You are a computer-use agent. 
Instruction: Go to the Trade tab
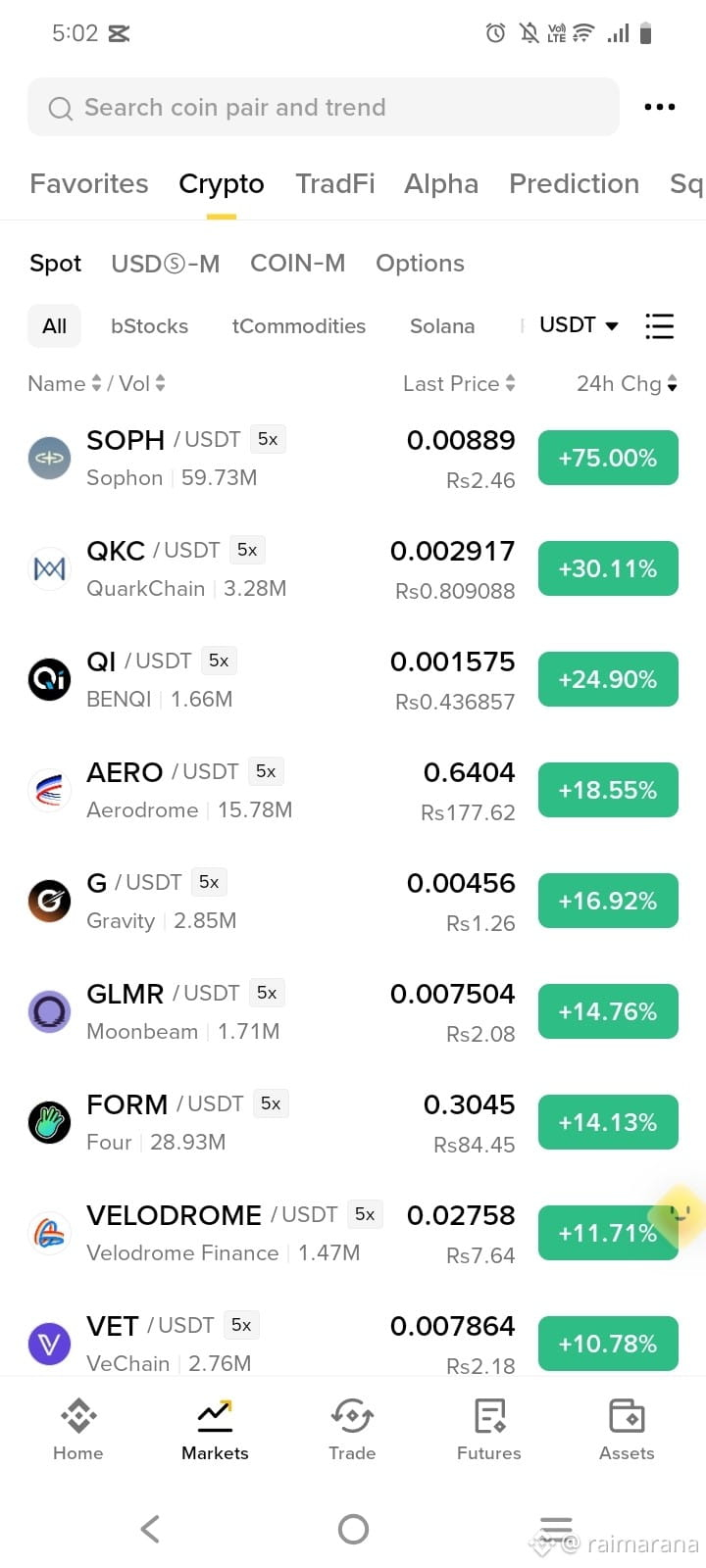[x=352, y=1429]
